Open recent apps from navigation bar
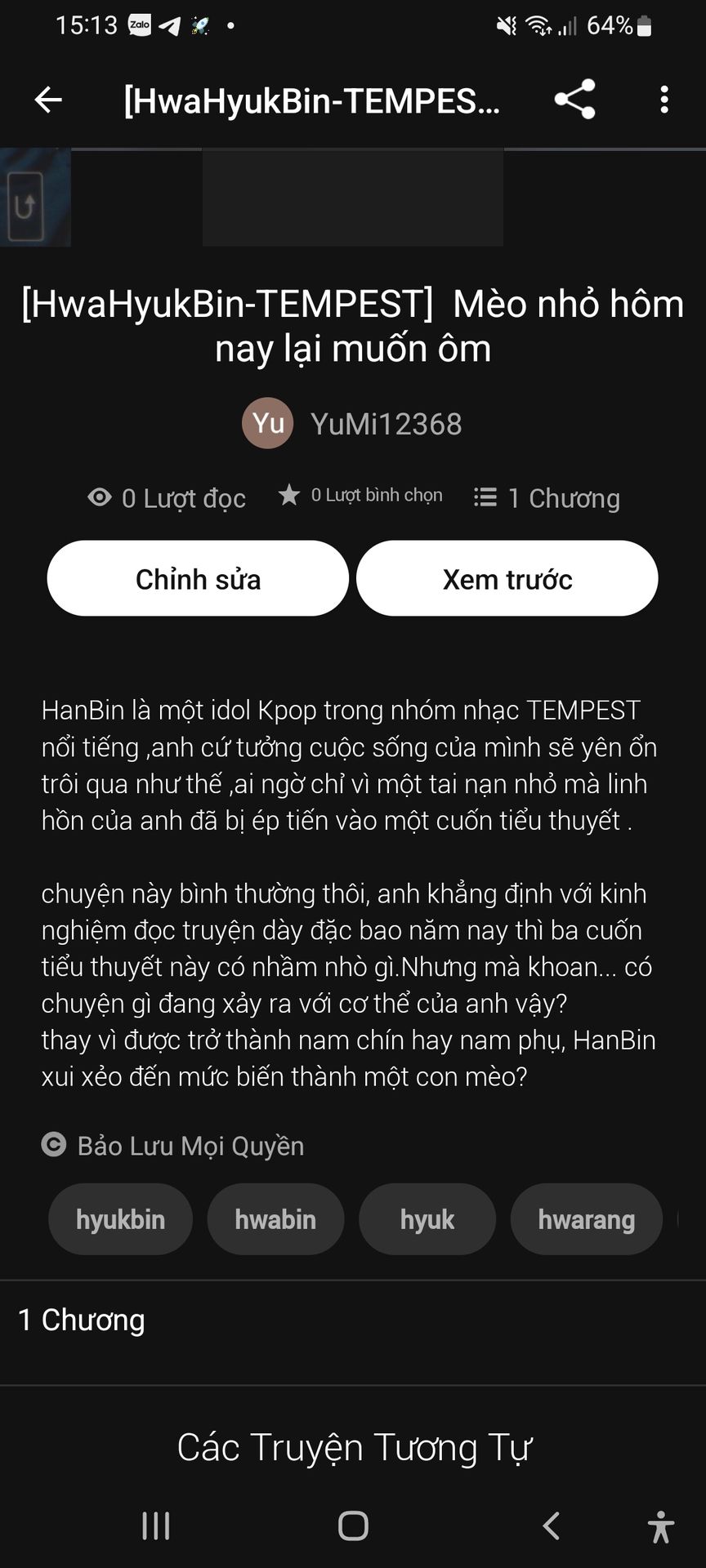The height and width of the screenshot is (1568, 706). 155,1525
